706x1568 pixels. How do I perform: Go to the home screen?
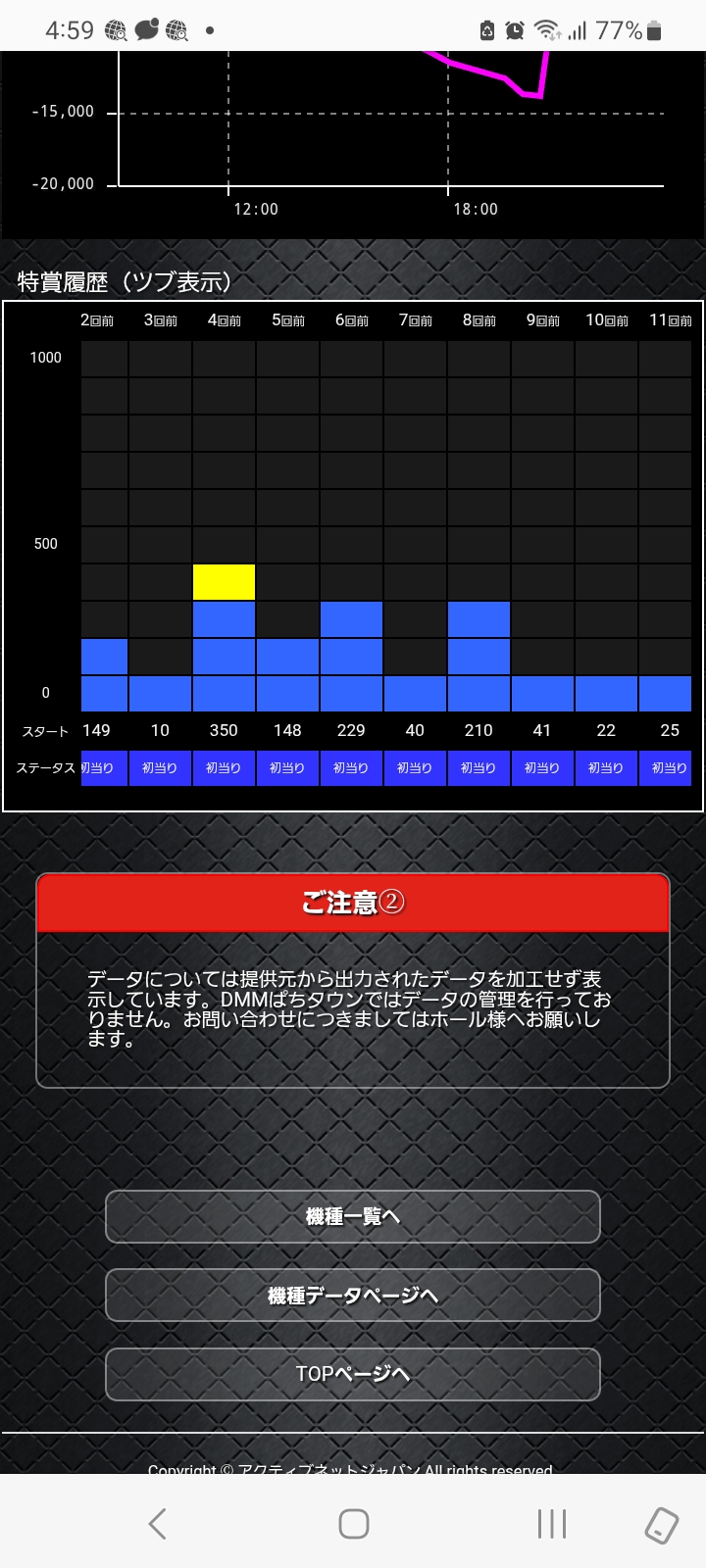point(353,1524)
